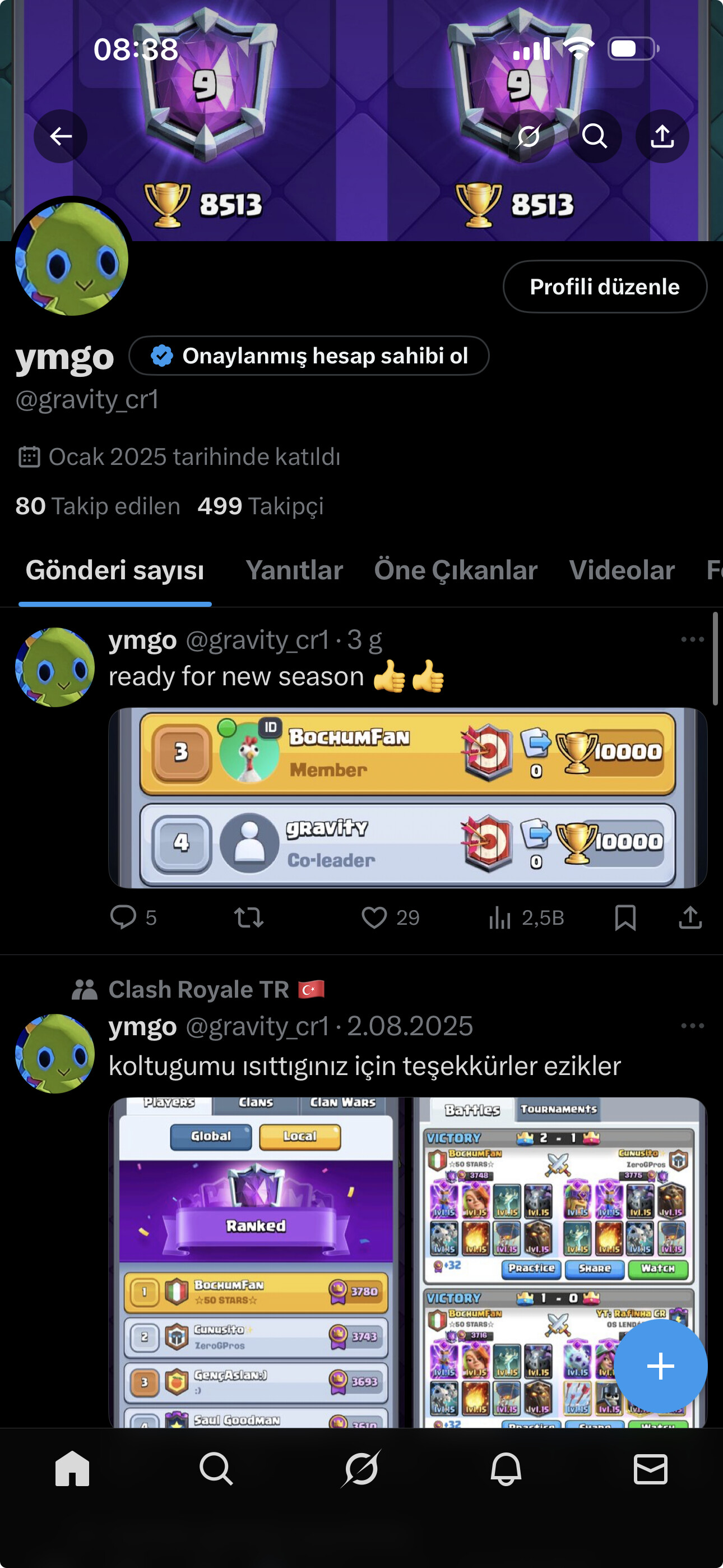View 80 Takip edilen list
This screenshot has height=1568, width=723.
pyautogui.click(x=98, y=506)
